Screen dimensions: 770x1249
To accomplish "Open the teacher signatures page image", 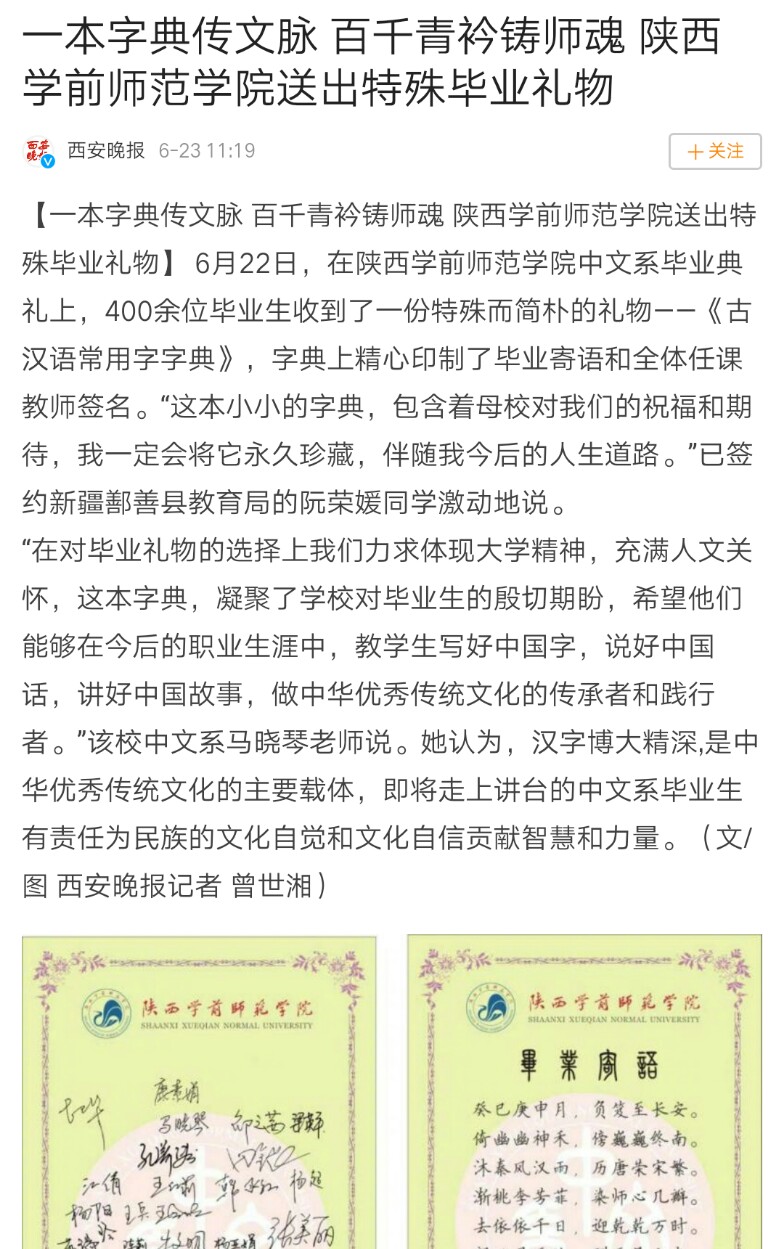I will pos(200,1092).
